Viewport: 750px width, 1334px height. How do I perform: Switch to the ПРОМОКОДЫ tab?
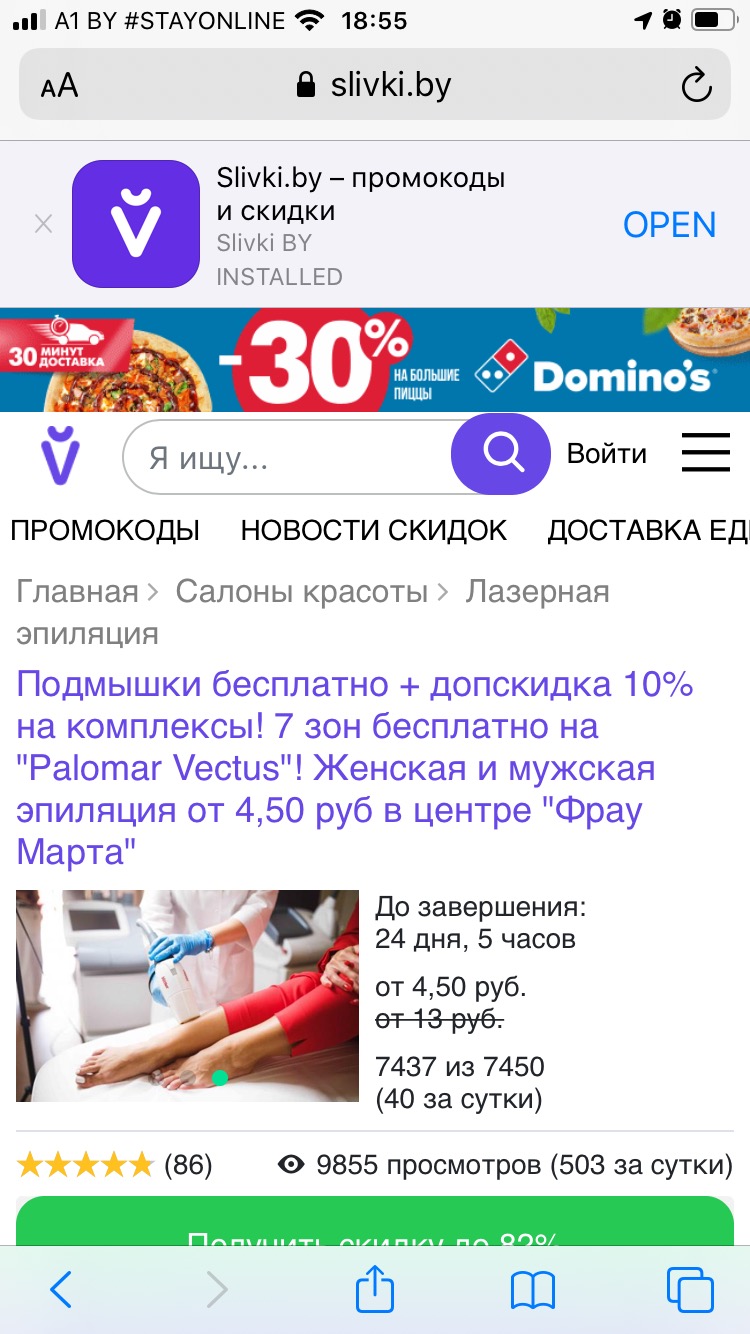[x=105, y=530]
